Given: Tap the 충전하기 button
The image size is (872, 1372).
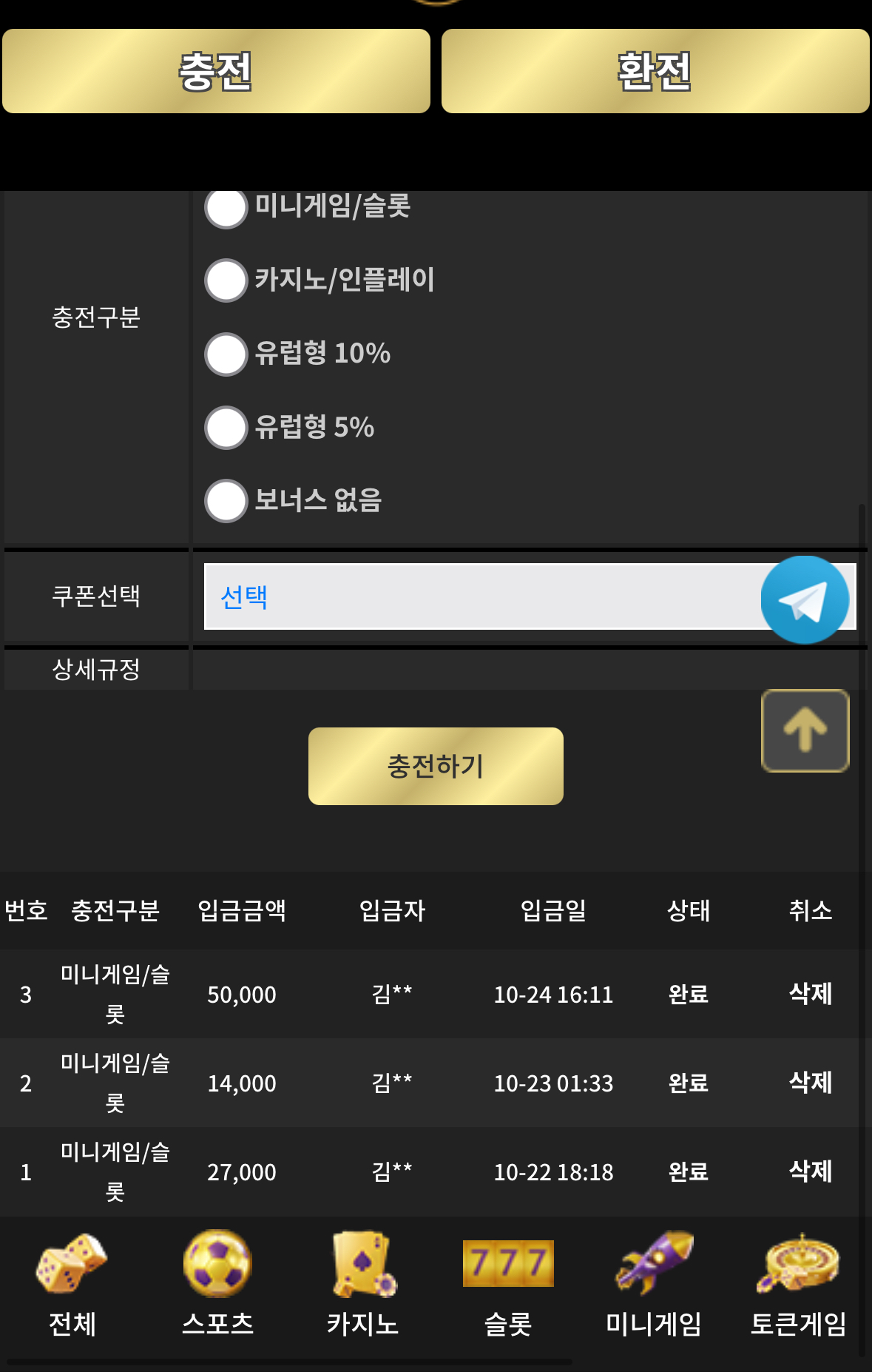Looking at the screenshot, I should [x=436, y=766].
